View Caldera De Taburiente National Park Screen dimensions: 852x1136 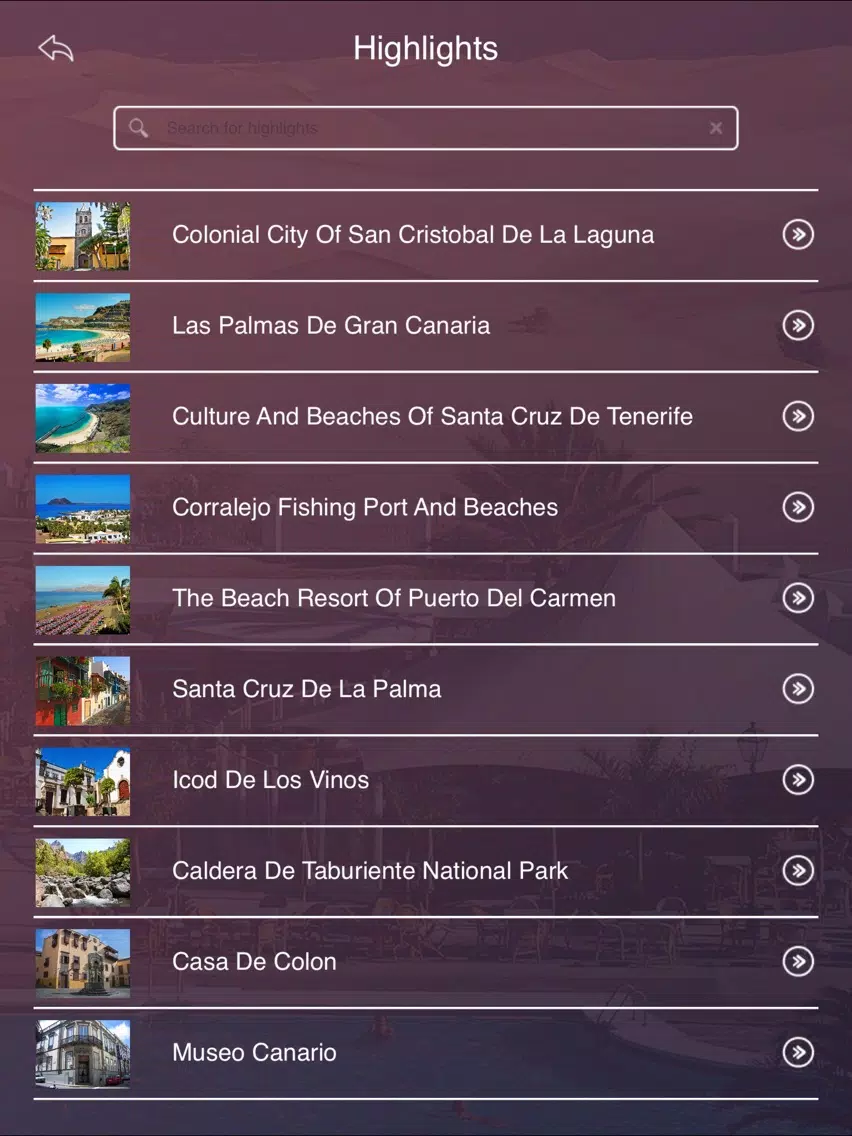(x=370, y=872)
